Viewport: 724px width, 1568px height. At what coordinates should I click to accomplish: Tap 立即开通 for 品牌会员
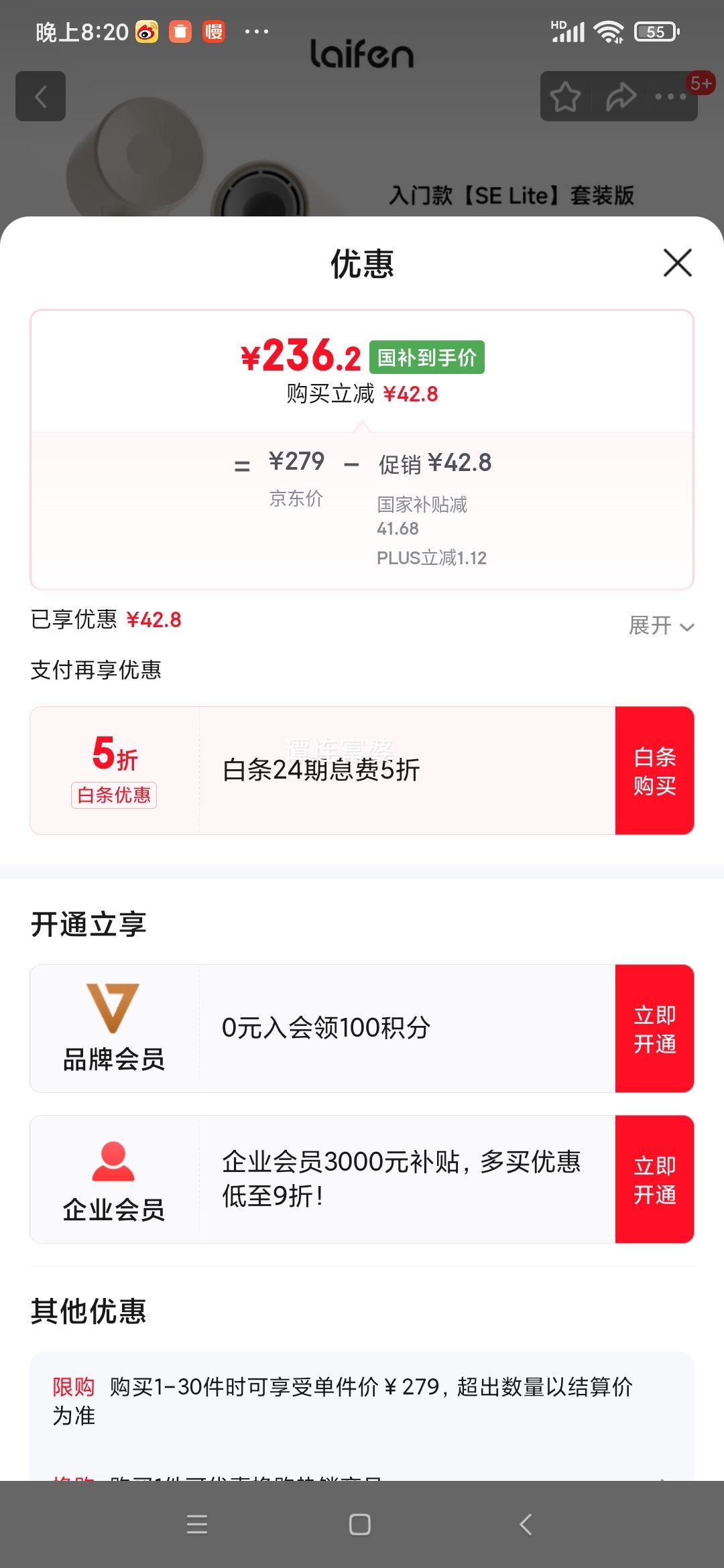[654, 1029]
